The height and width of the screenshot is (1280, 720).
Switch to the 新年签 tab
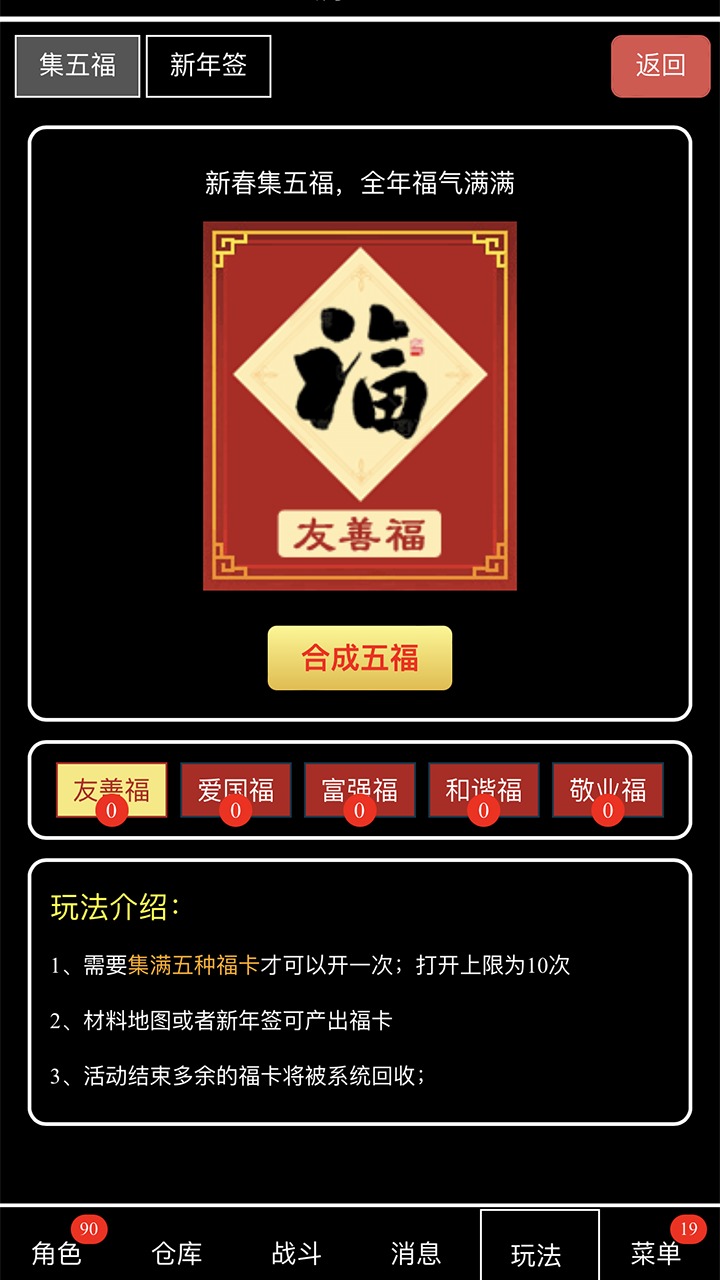click(x=208, y=66)
